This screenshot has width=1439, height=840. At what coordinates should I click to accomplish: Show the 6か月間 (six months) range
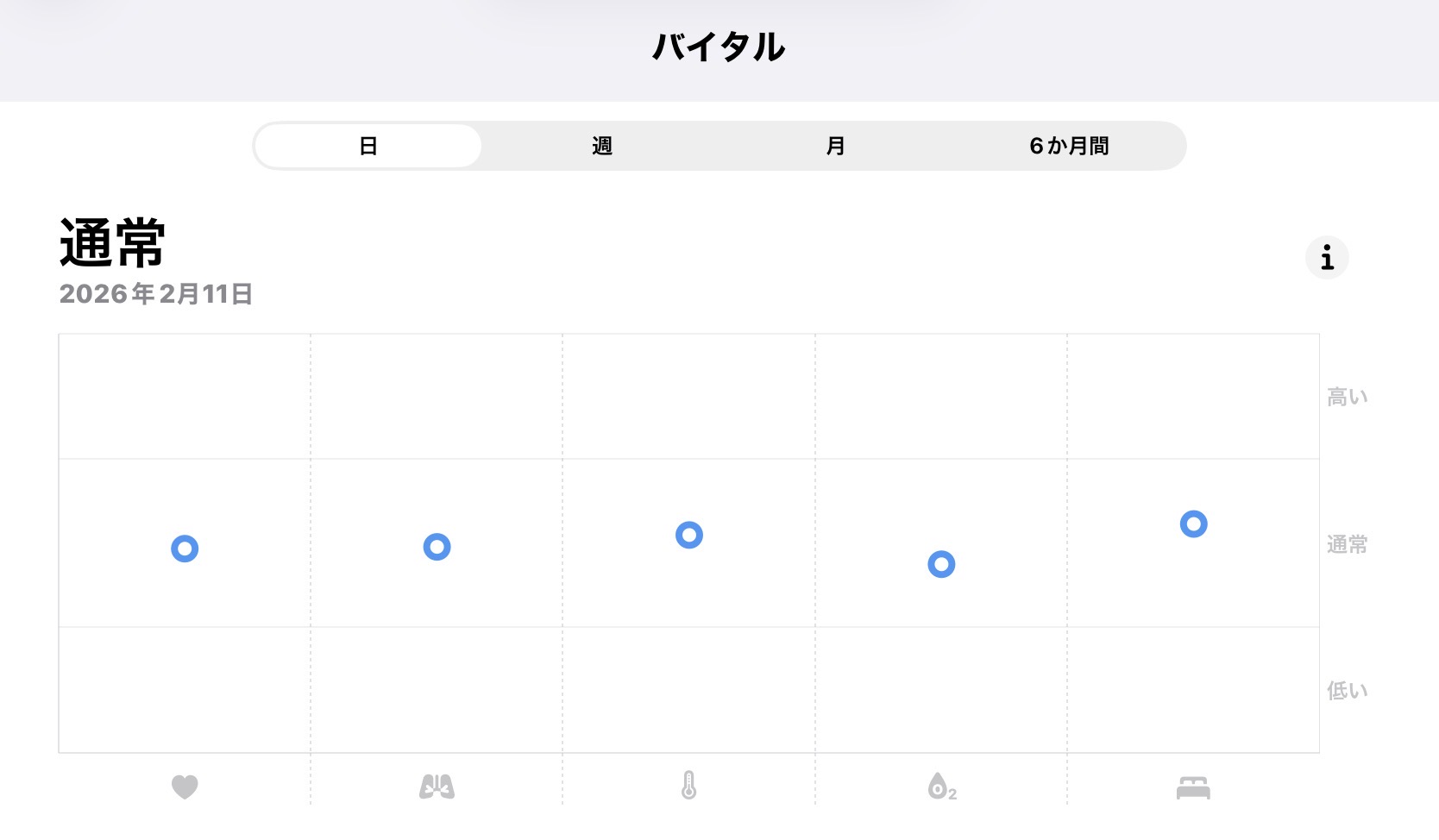click(x=1069, y=146)
